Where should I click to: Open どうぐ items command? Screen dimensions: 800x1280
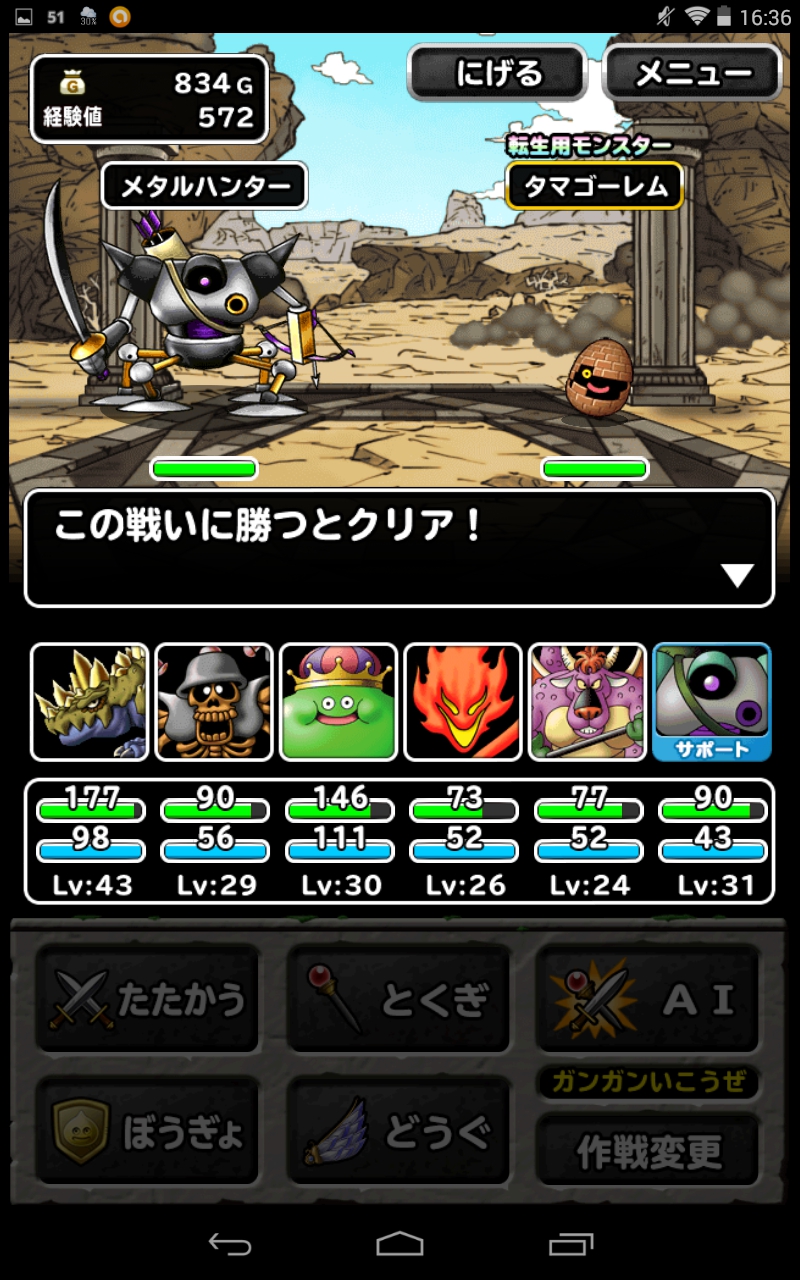pyautogui.click(x=399, y=1133)
